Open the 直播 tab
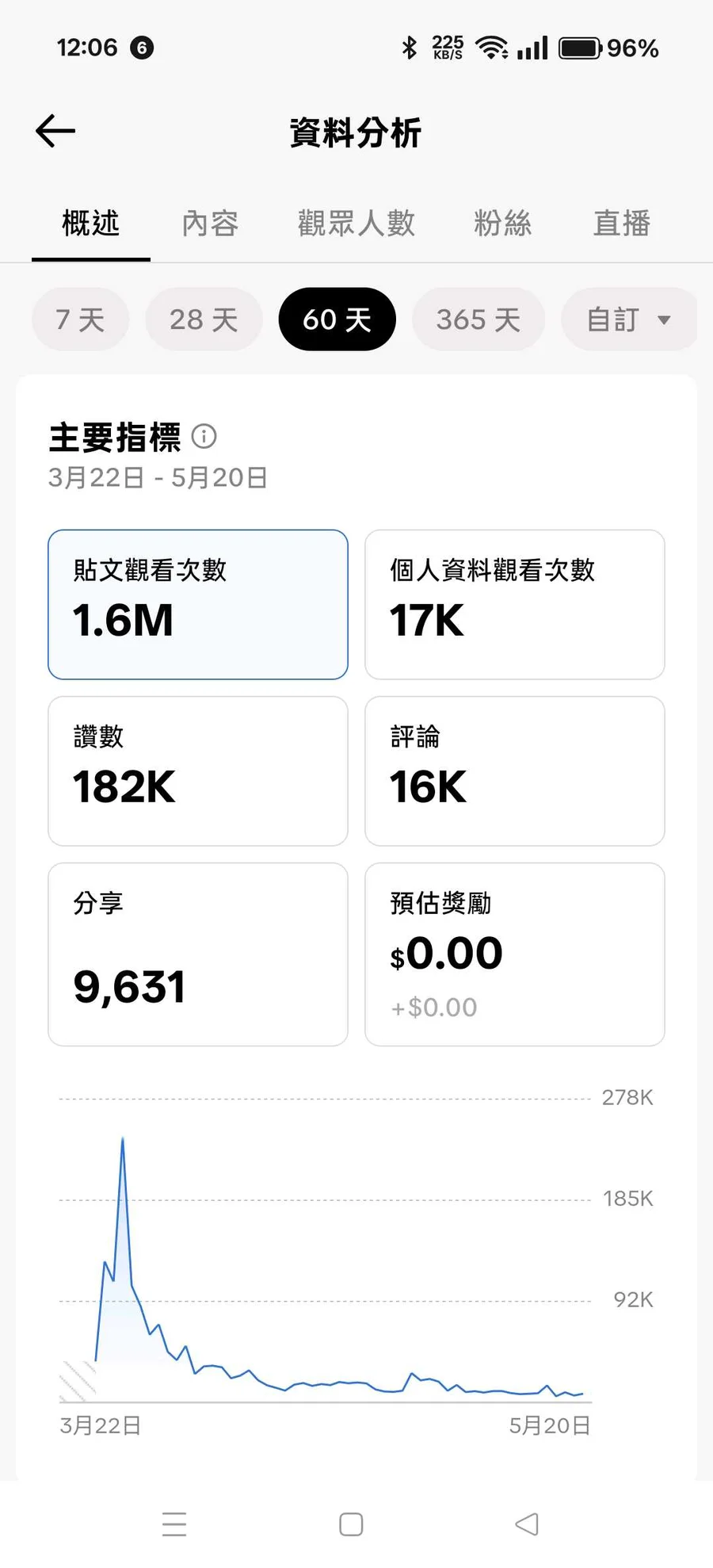Image resolution: width=713 pixels, height=1568 pixels. point(622,223)
